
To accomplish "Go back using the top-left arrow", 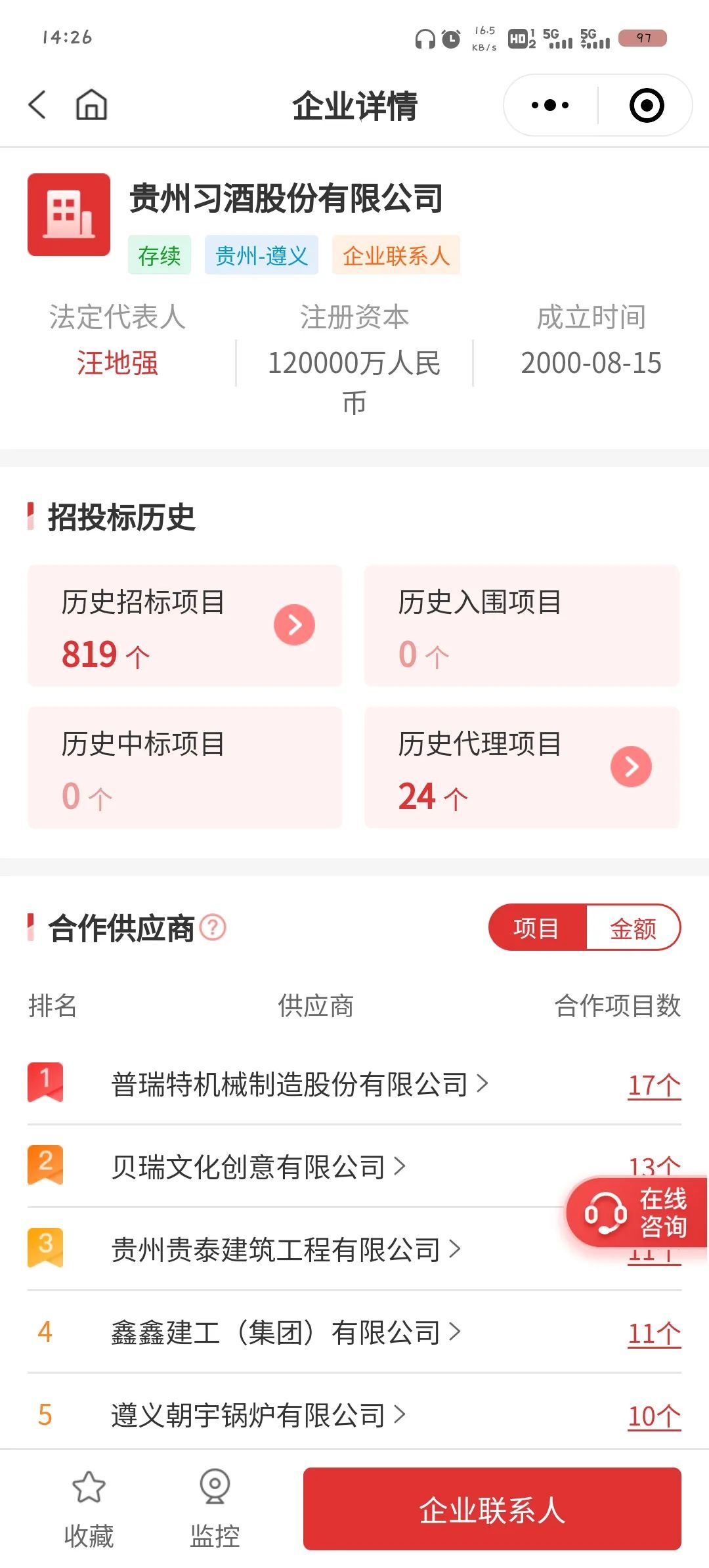I will click(37, 104).
